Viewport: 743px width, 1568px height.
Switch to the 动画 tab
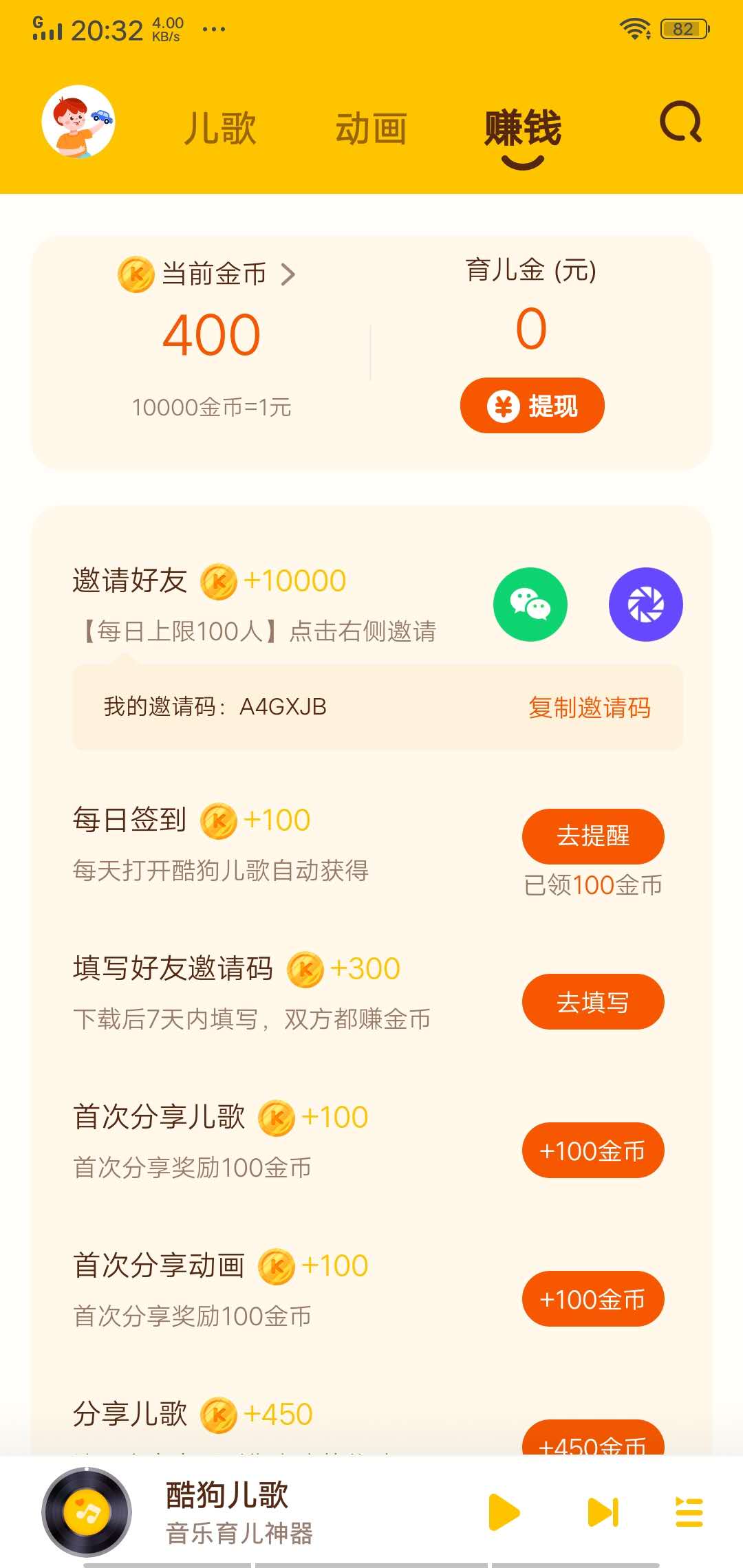(370, 128)
